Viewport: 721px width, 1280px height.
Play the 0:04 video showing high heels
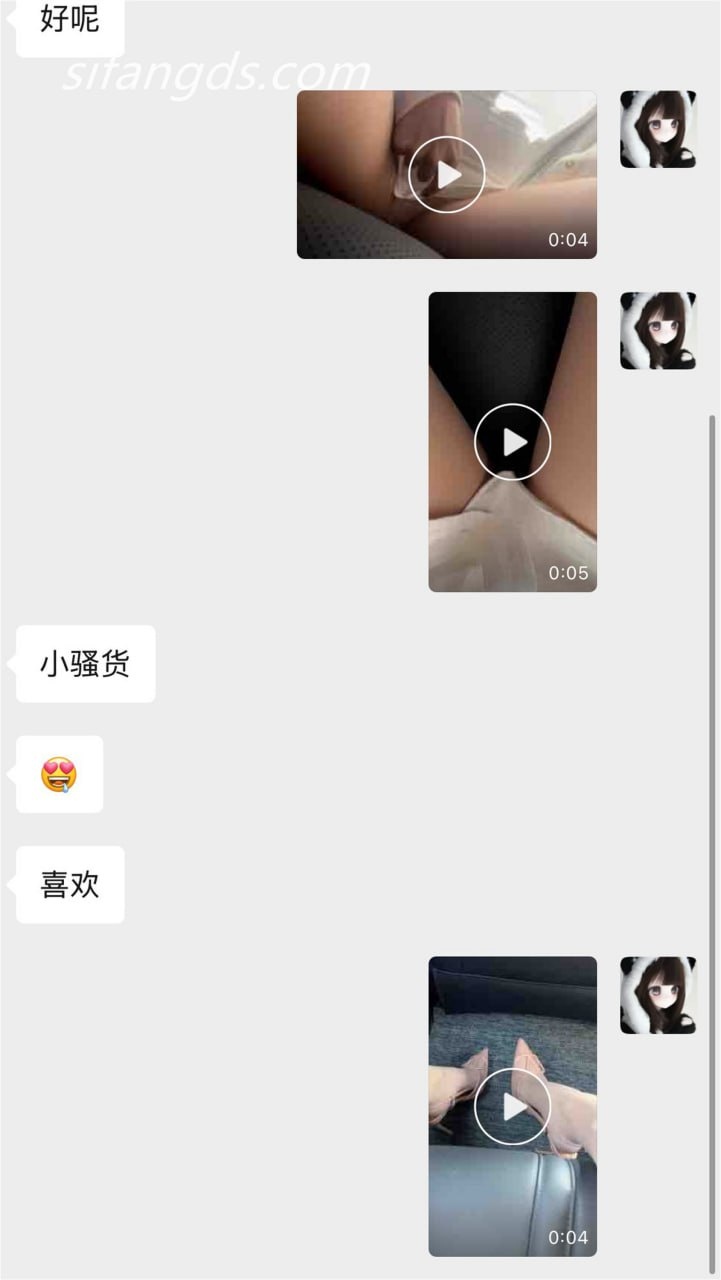(x=513, y=1107)
